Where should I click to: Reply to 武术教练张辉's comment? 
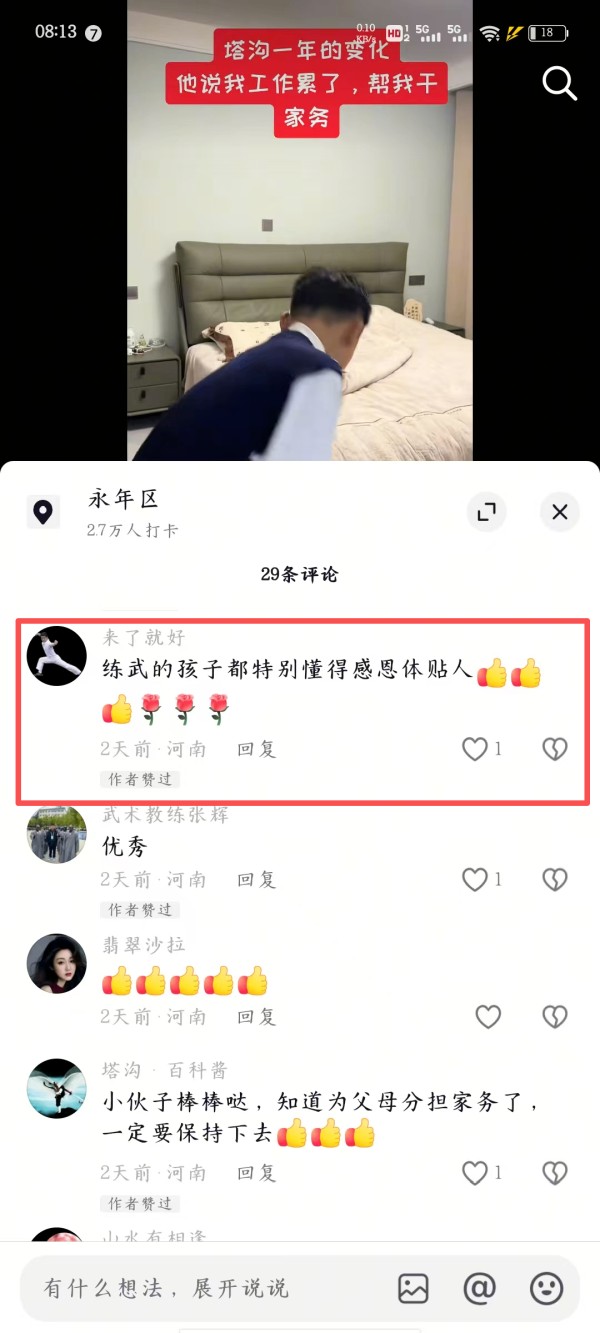[256, 880]
